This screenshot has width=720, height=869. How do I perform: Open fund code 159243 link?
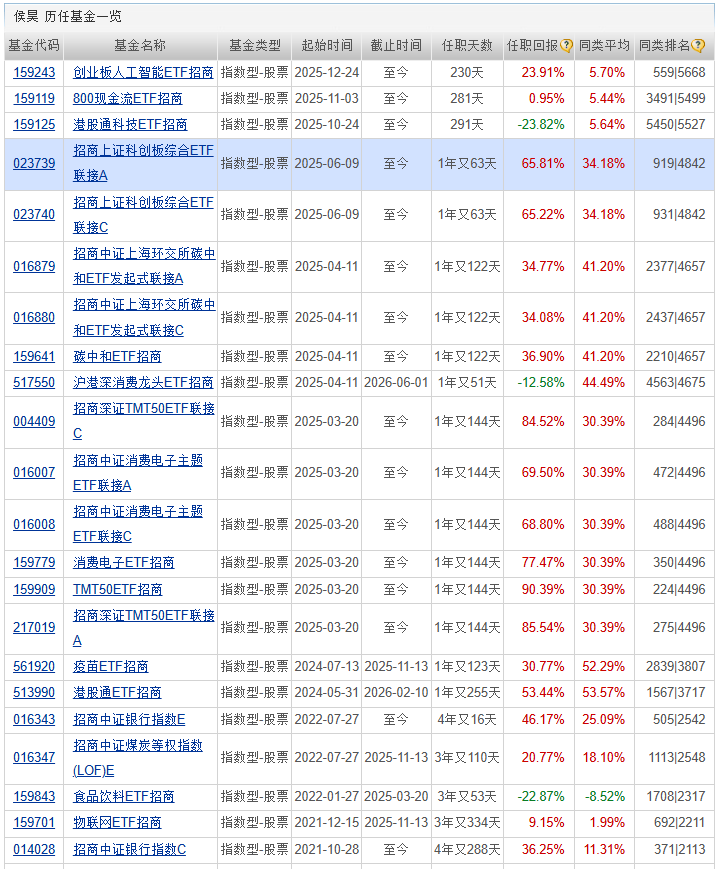coord(34,73)
